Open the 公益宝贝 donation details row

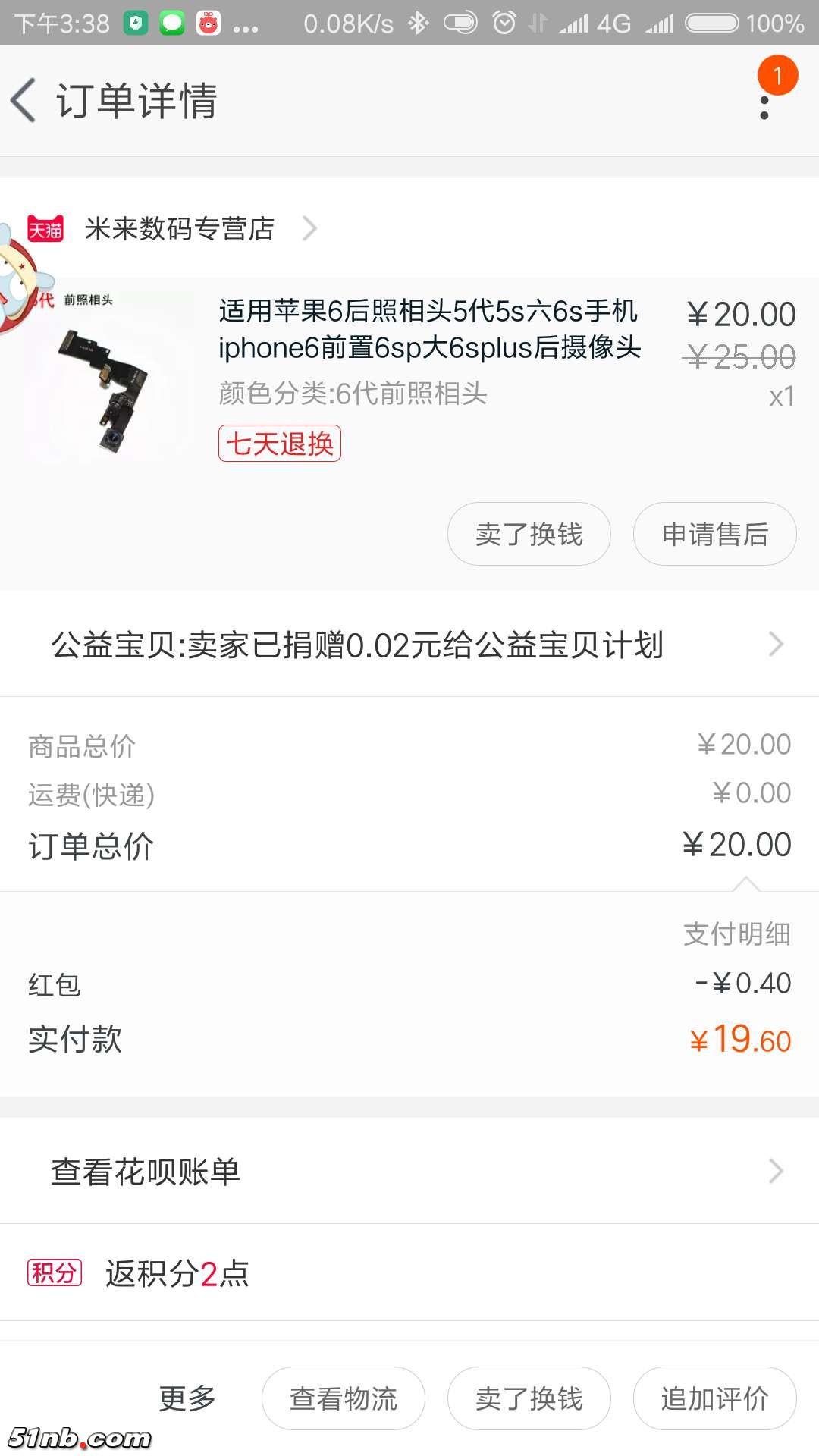[x=409, y=645]
